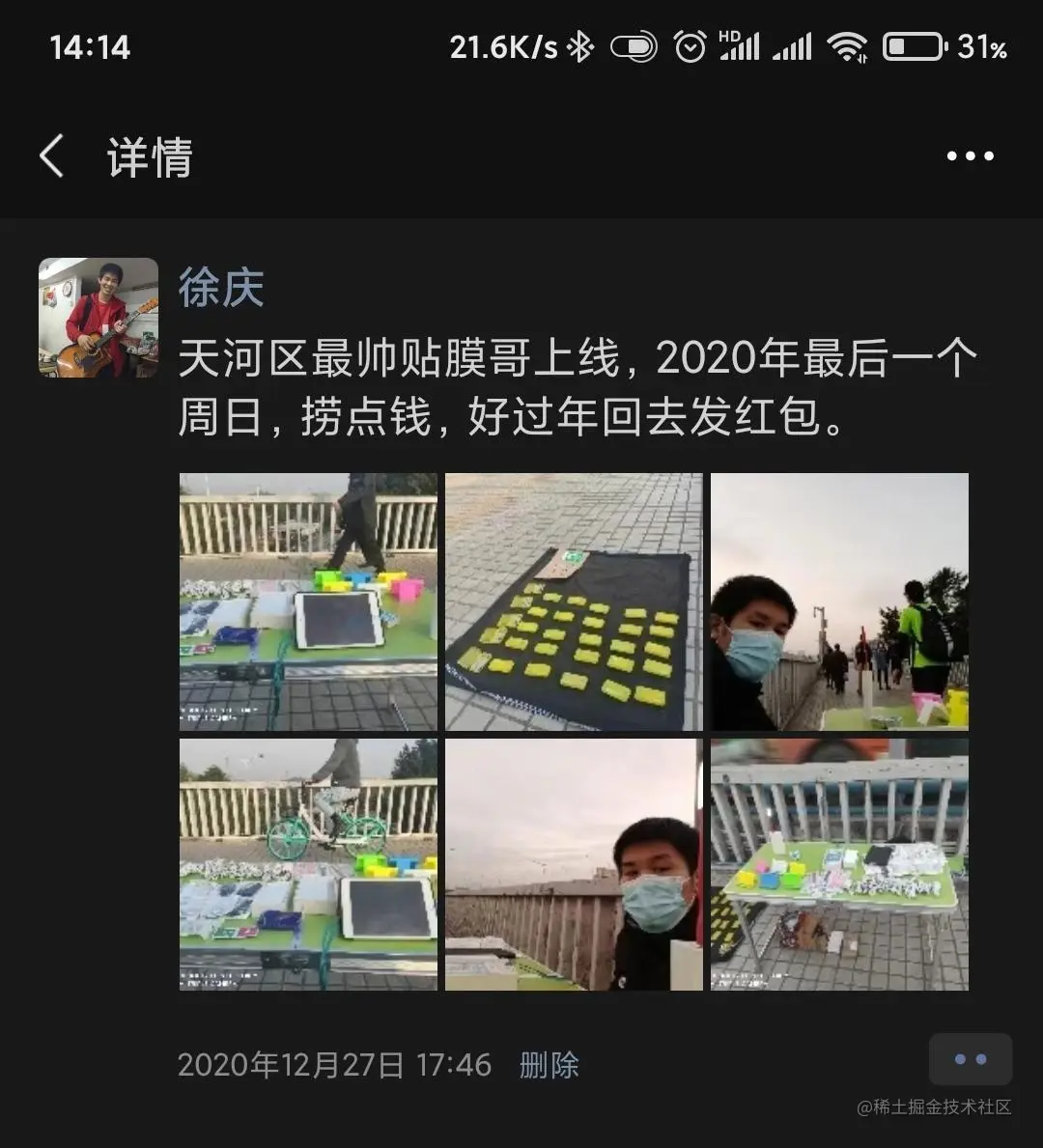View the masked selfie beside the railing
1043x1148 pixels.
click(574, 865)
